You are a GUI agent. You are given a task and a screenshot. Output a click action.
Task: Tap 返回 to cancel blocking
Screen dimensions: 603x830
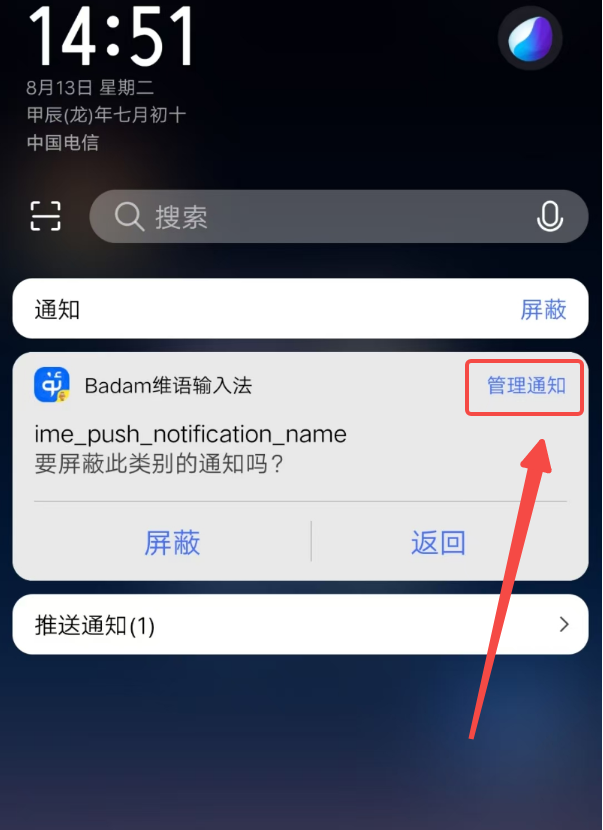click(x=438, y=542)
